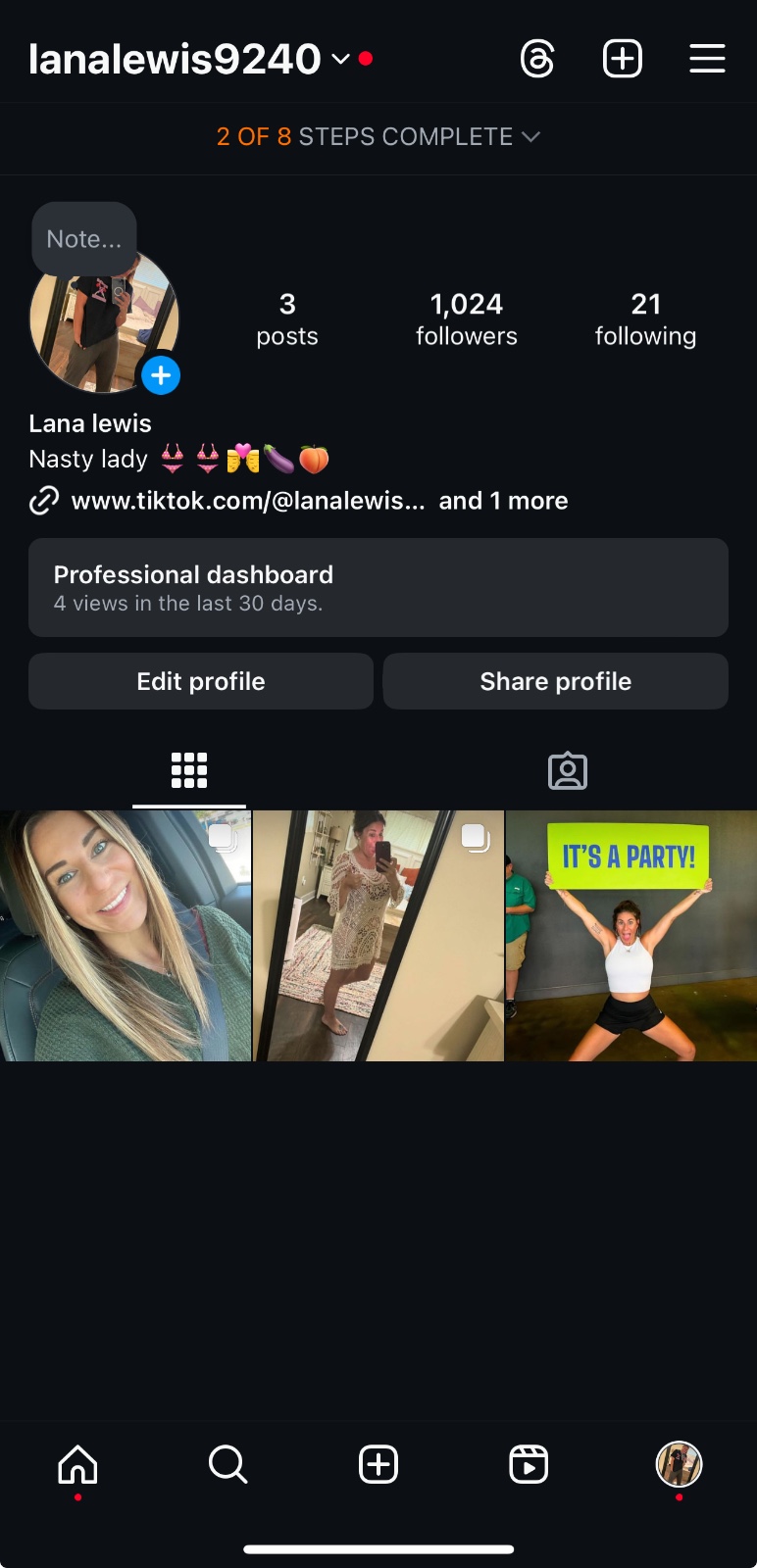Screen dimensions: 757x1568
Task: Open the Professional dashboard card
Action: pos(378,587)
